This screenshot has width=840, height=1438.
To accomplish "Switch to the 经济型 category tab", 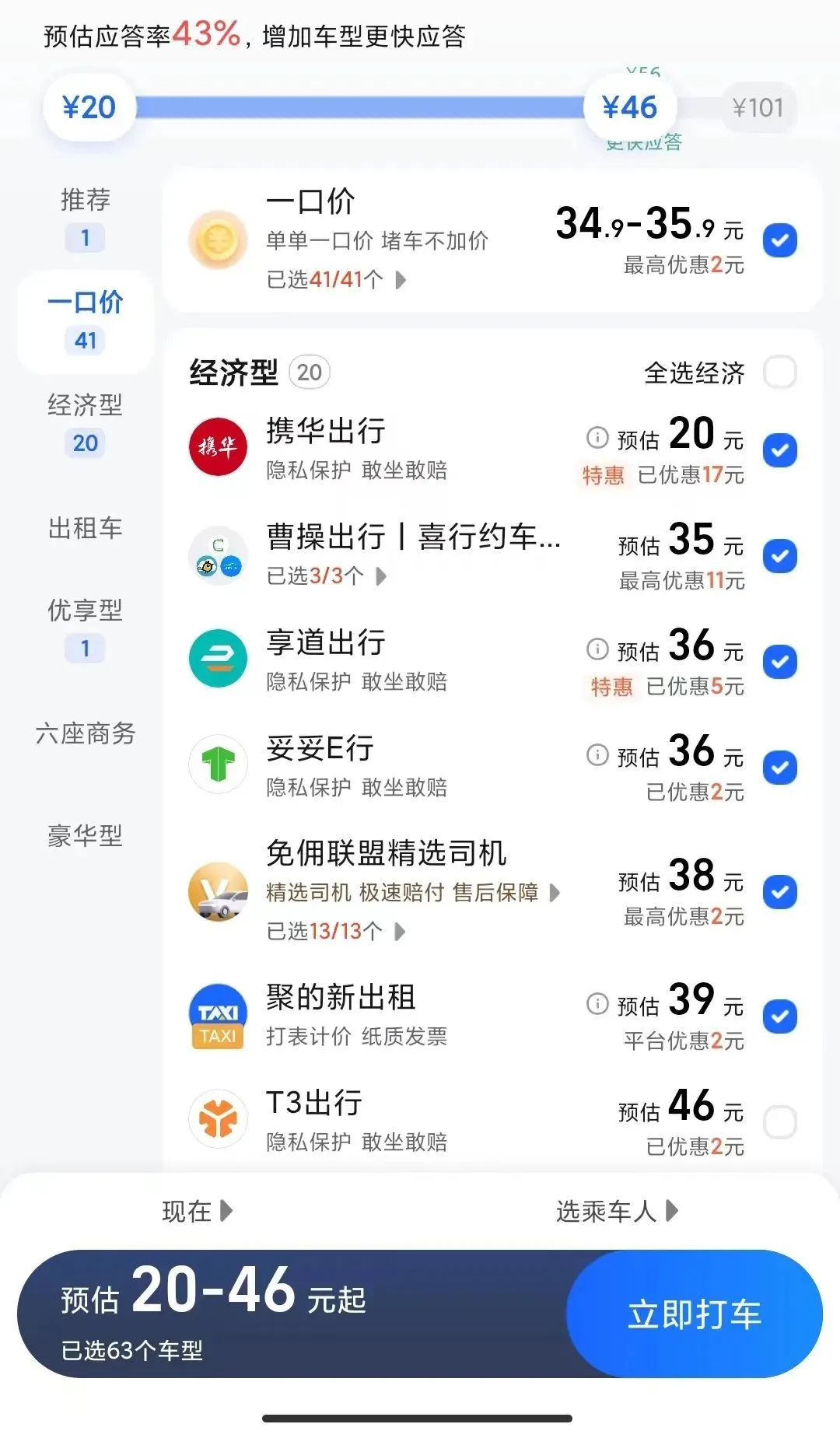I will (86, 424).
